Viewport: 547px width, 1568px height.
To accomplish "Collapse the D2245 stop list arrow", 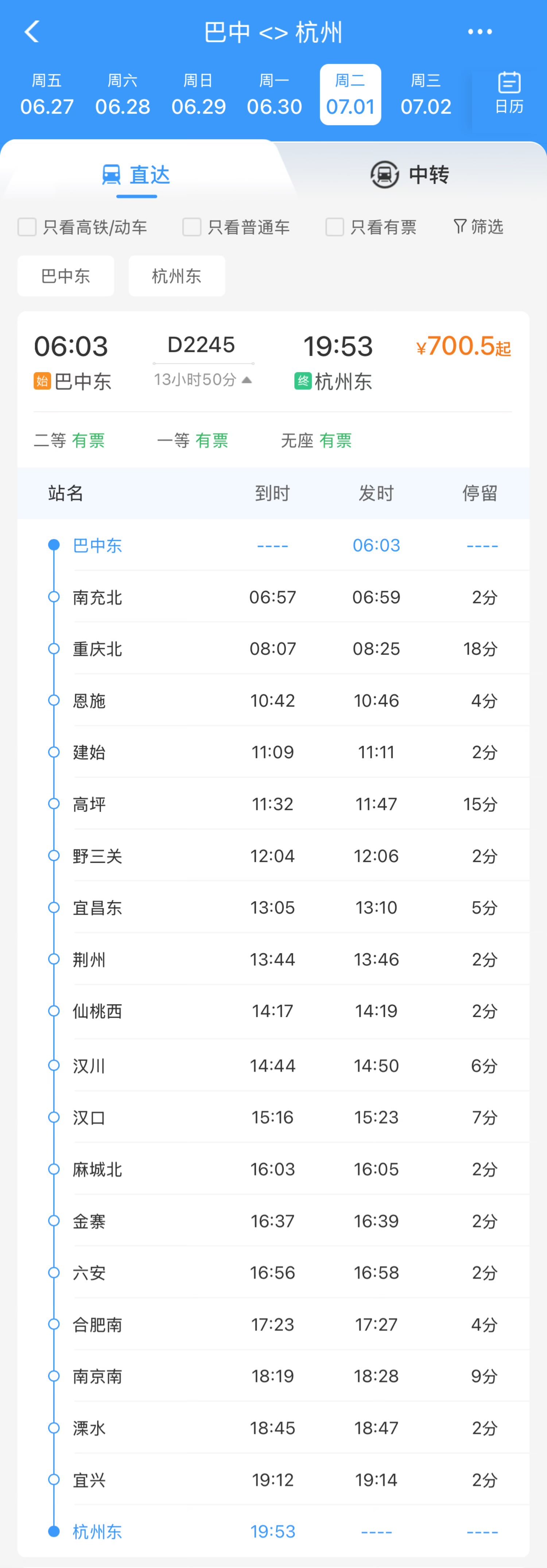I will pyautogui.click(x=247, y=380).
